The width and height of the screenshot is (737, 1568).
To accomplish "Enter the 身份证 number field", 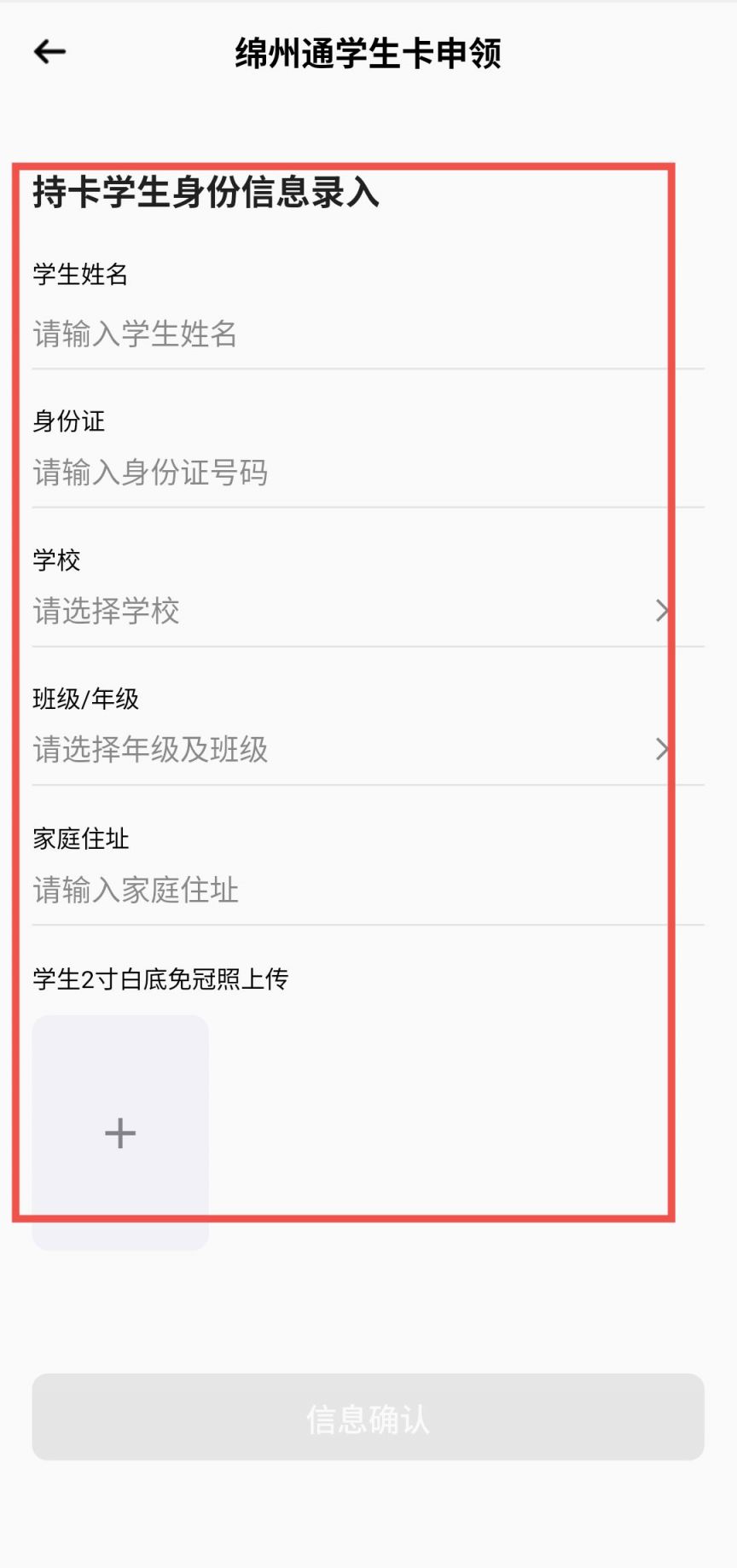I will pos(368,473).
